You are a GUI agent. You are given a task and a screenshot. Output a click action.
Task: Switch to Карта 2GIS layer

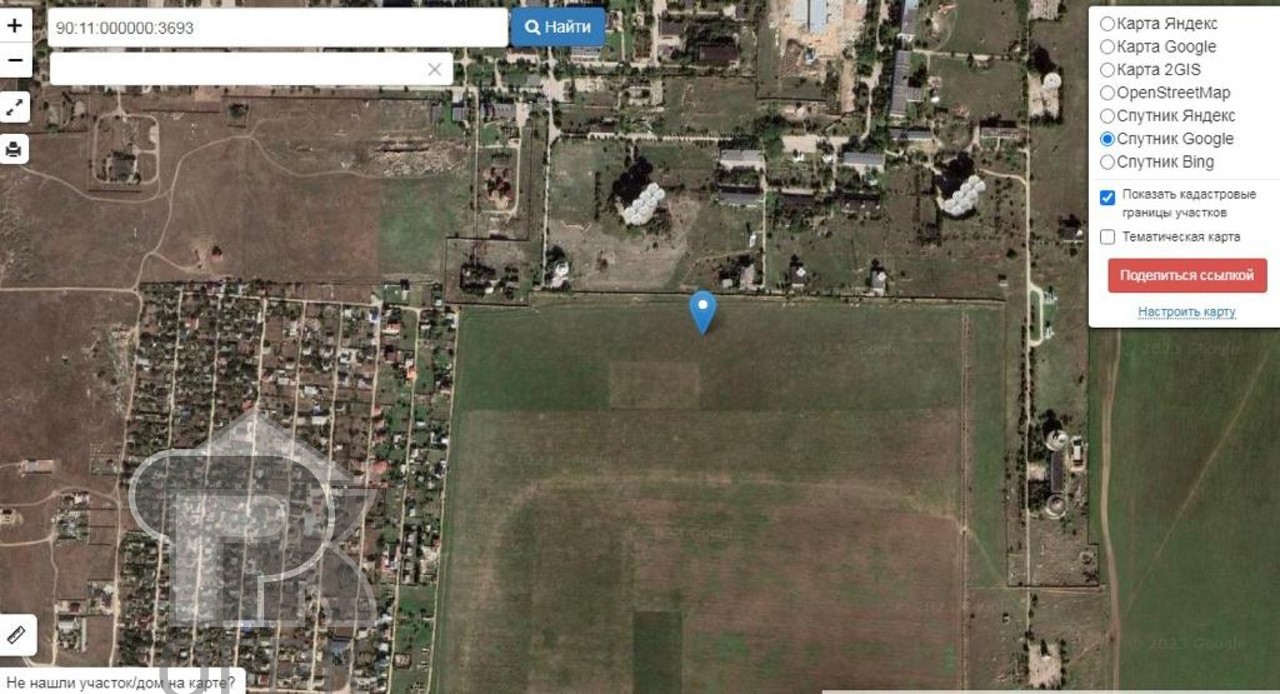coord(1107,69)
